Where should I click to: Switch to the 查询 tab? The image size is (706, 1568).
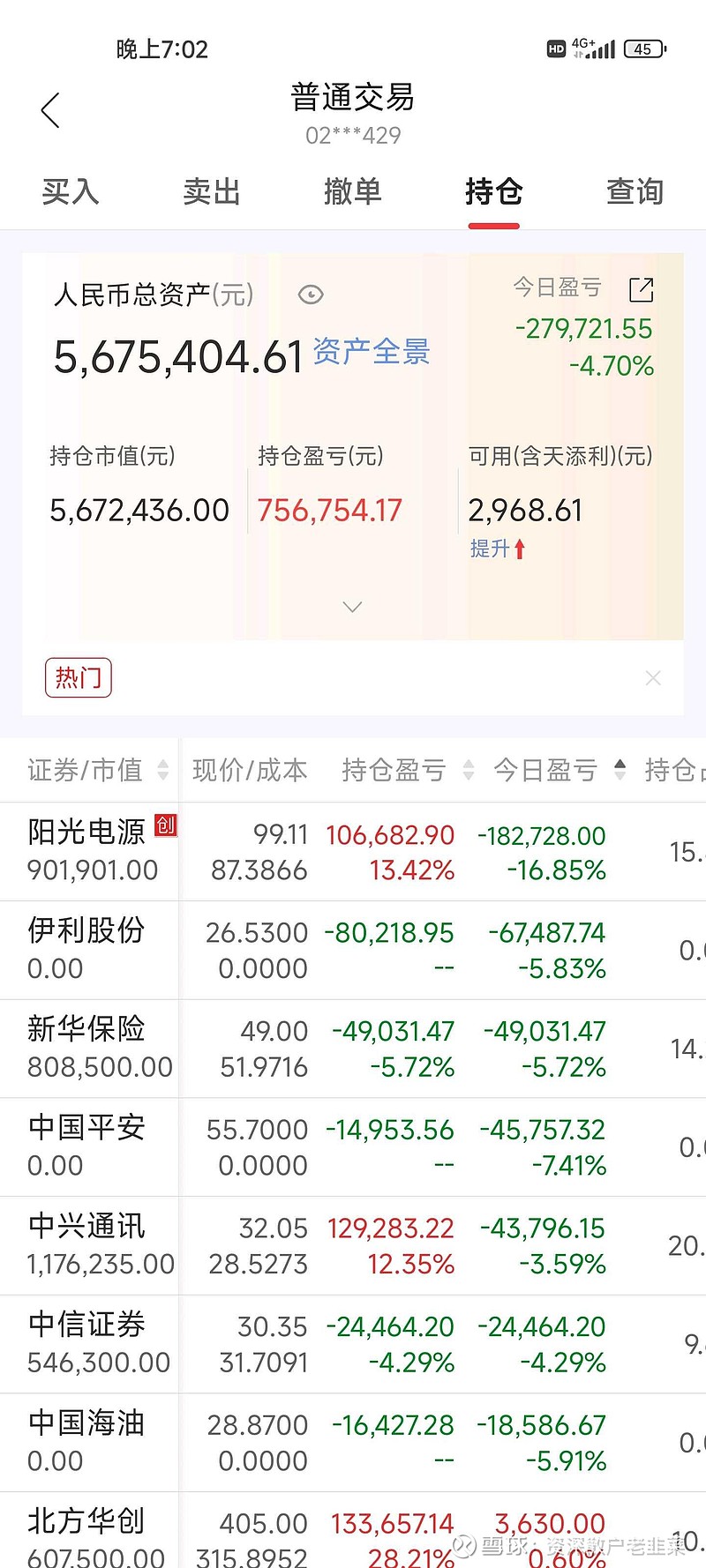point(634,192)
